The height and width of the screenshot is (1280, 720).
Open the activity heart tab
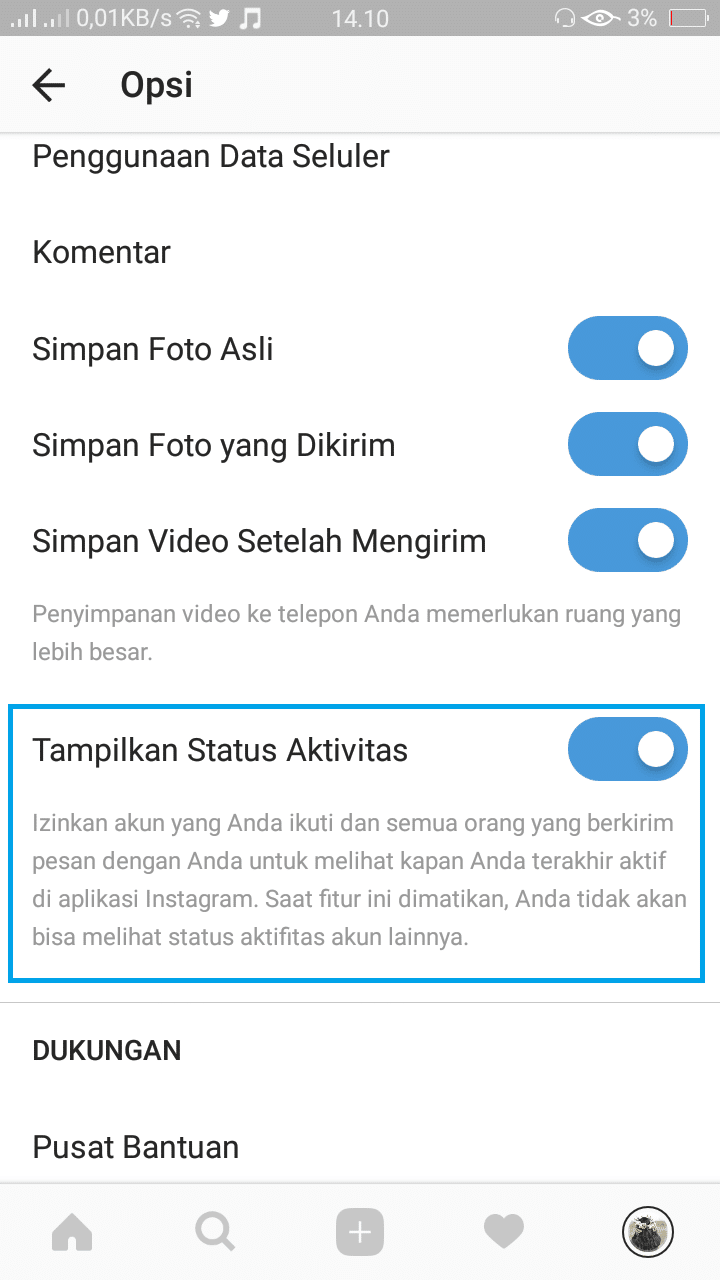tap(503, 1232)
